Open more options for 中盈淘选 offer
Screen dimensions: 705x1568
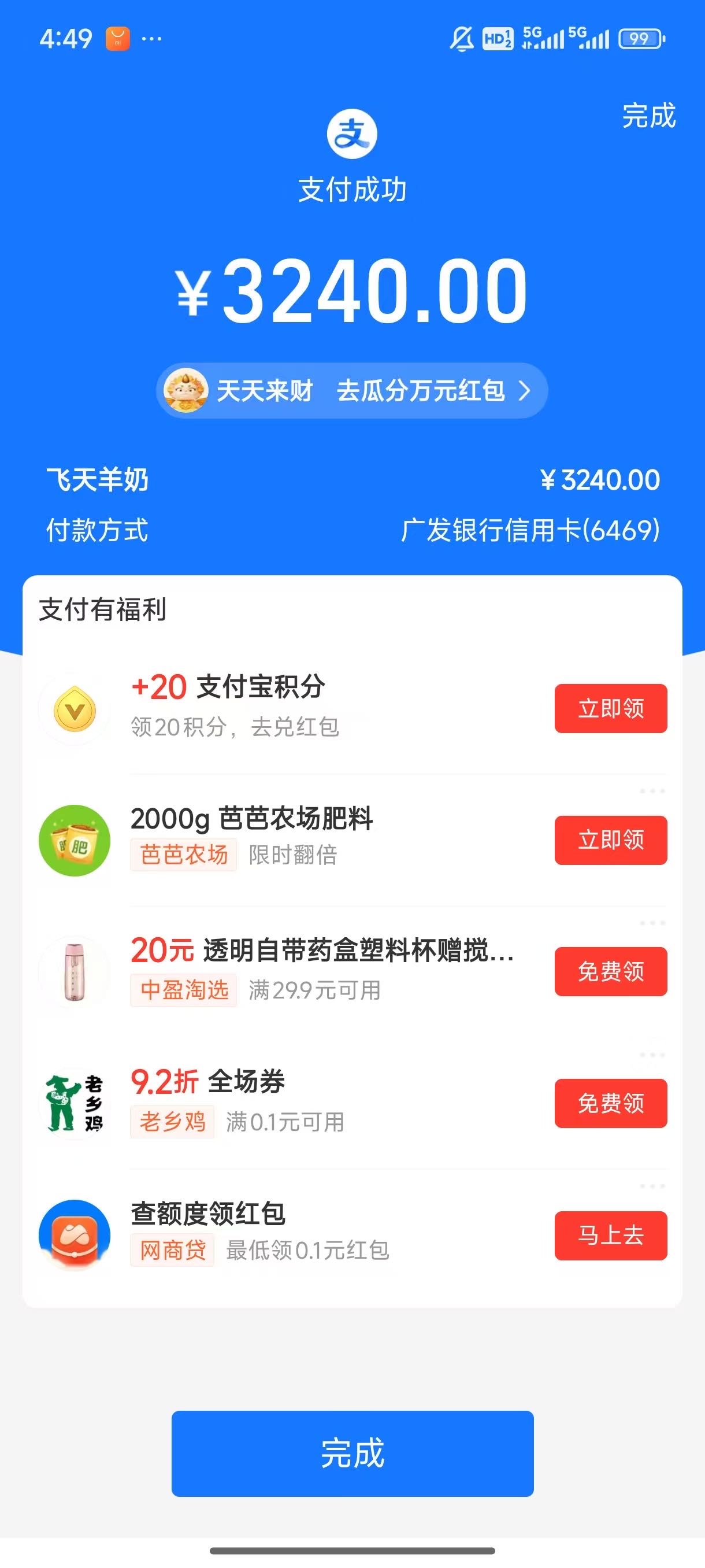pos(652,923)
